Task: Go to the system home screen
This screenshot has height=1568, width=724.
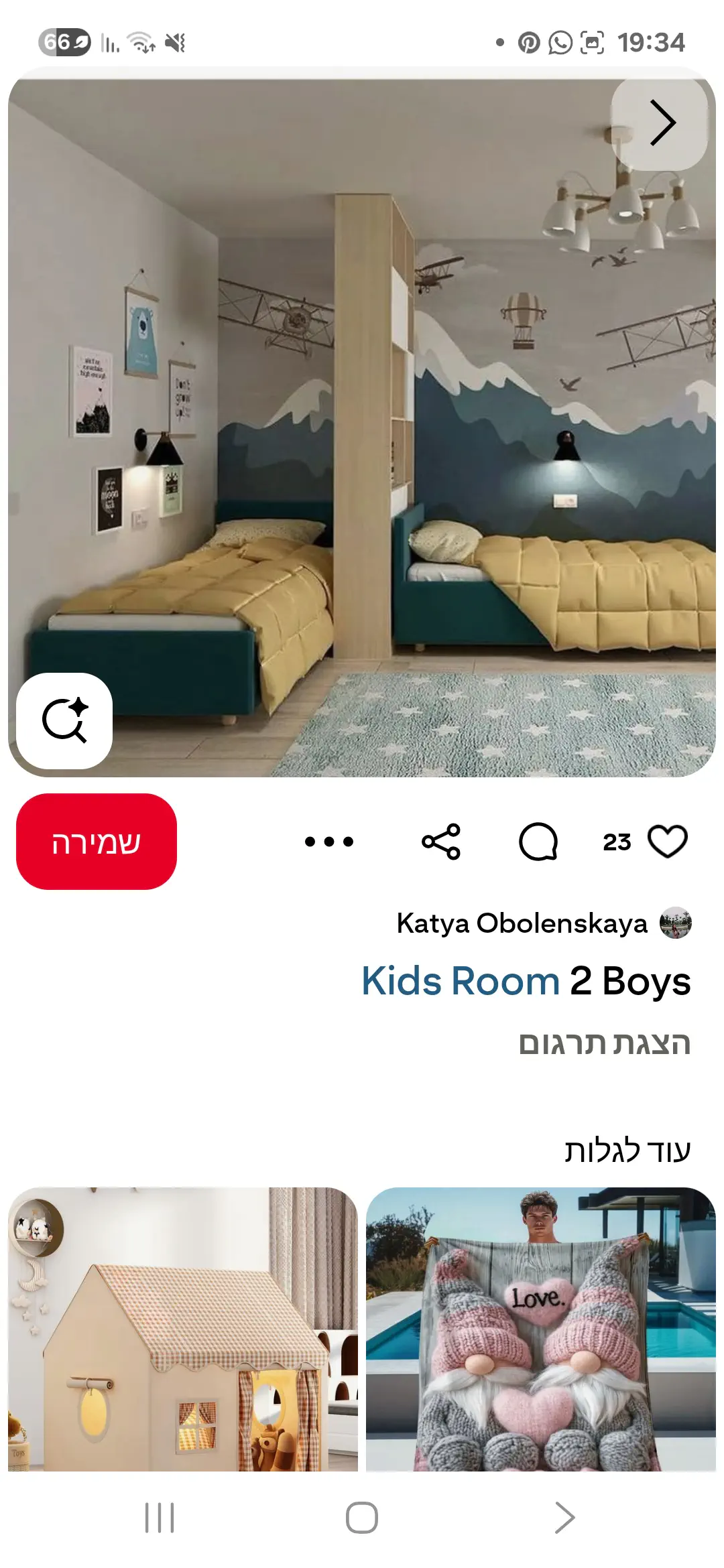Action: (362, 1518)
